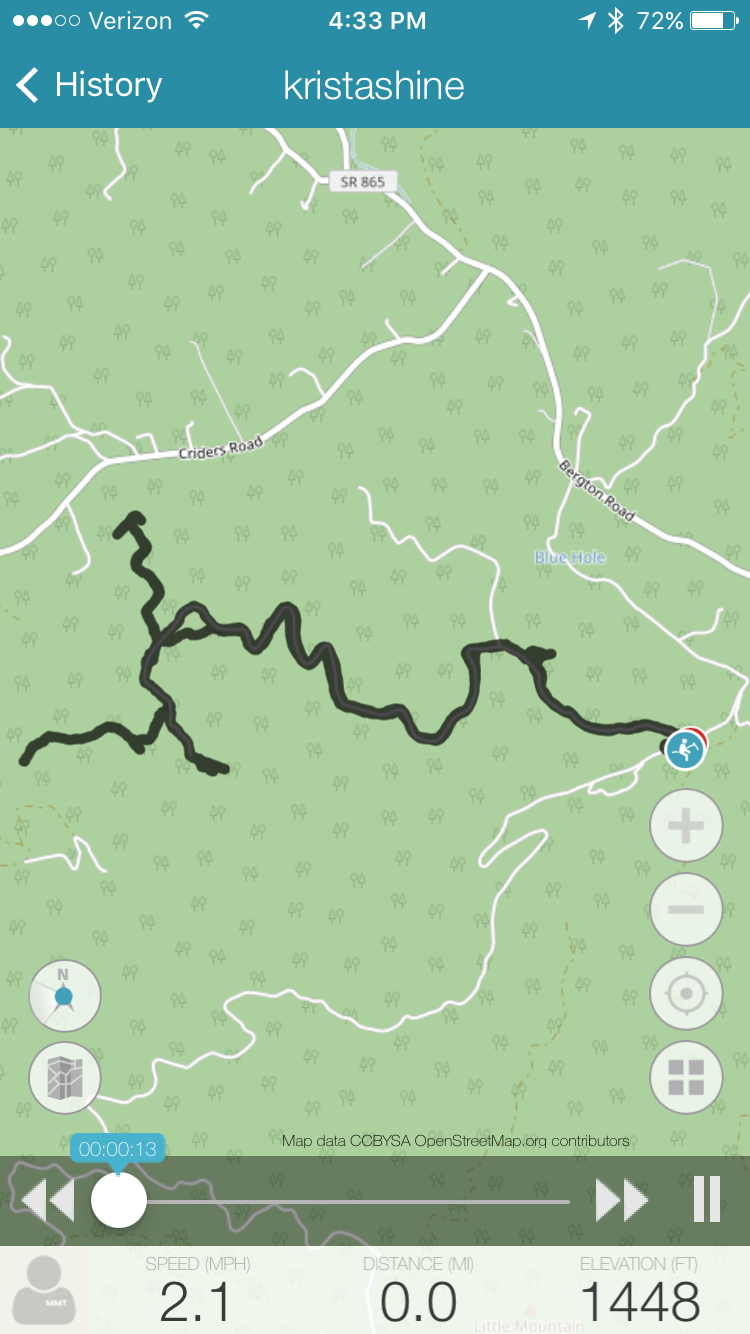
Task: Open the map layers button
Action: [x=64, y=1078]
